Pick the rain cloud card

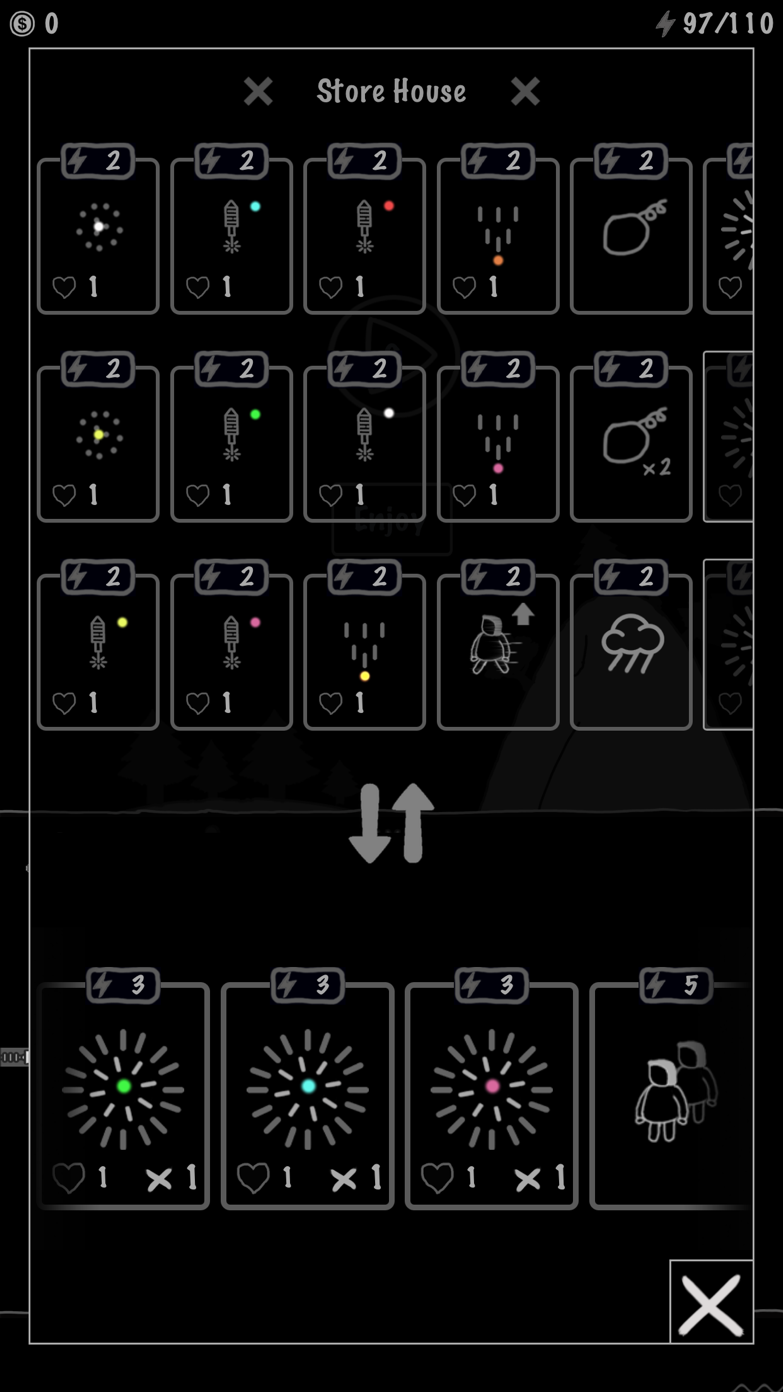pyautogui.click(x=631, y=650)
